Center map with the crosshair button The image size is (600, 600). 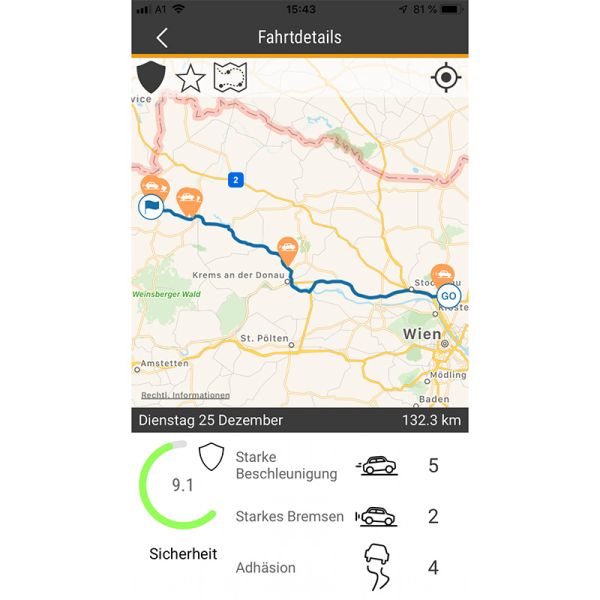446,78
